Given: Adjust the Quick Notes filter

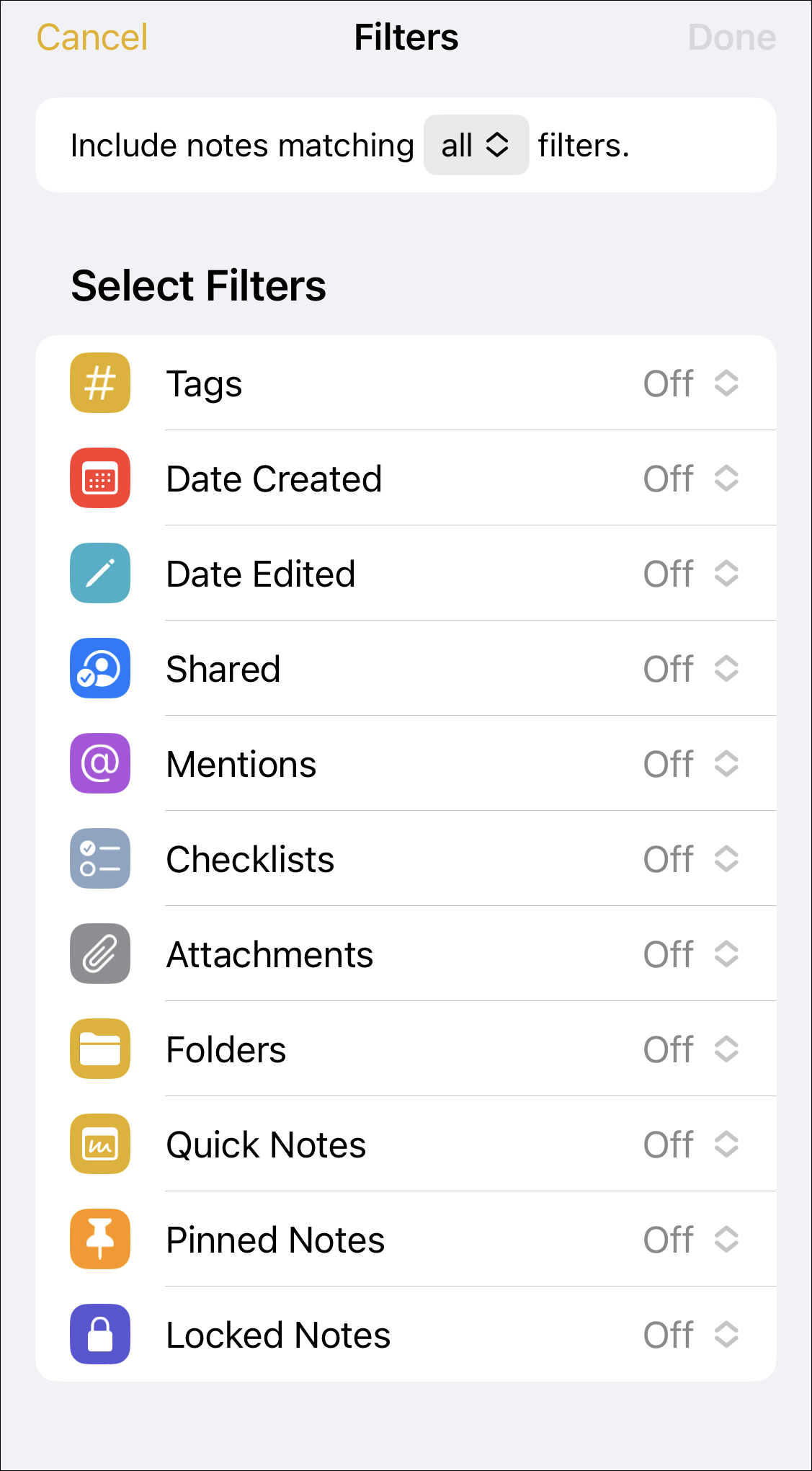Looking at the screenshot, I should [690, 1145].
